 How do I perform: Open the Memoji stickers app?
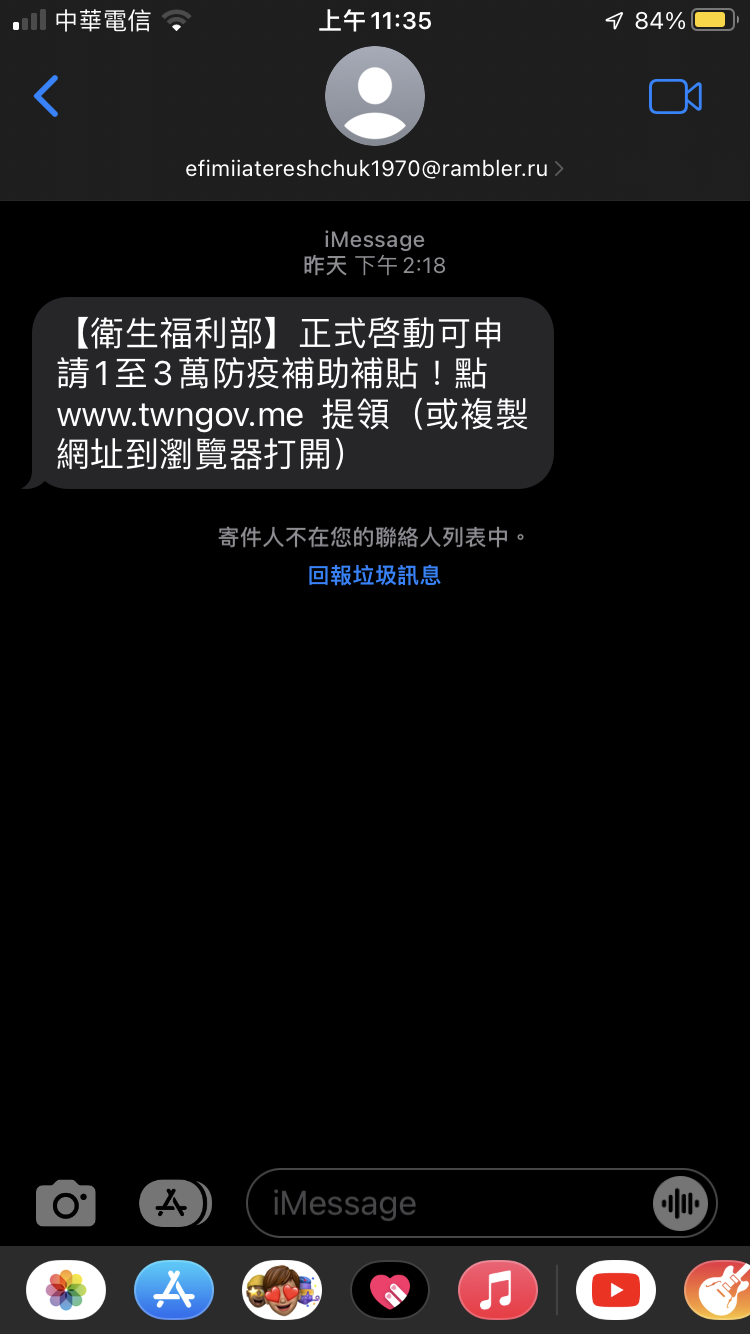282,1290
